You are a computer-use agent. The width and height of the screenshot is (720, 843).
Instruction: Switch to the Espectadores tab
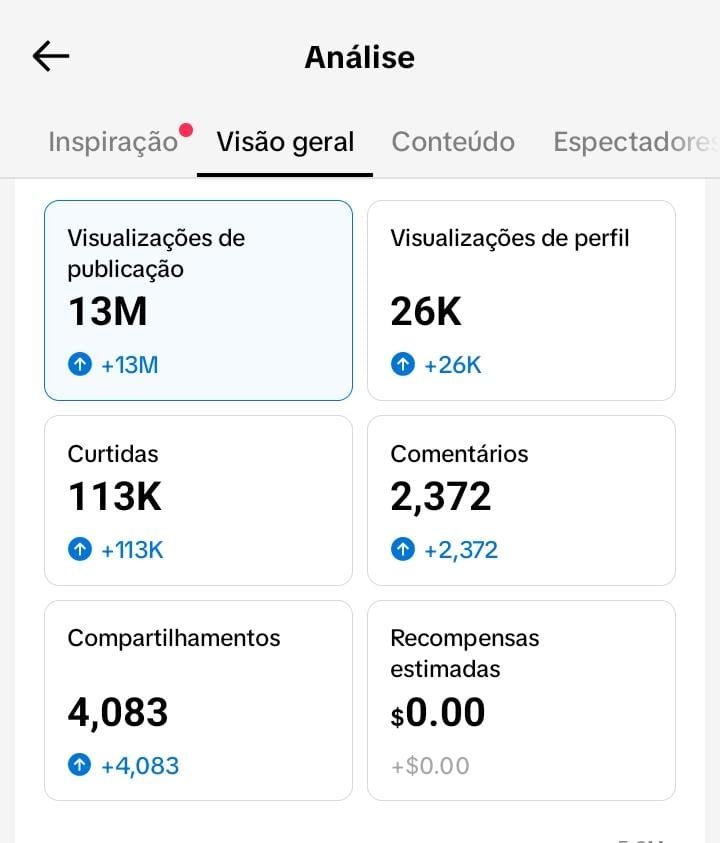[x=634, y=142]
